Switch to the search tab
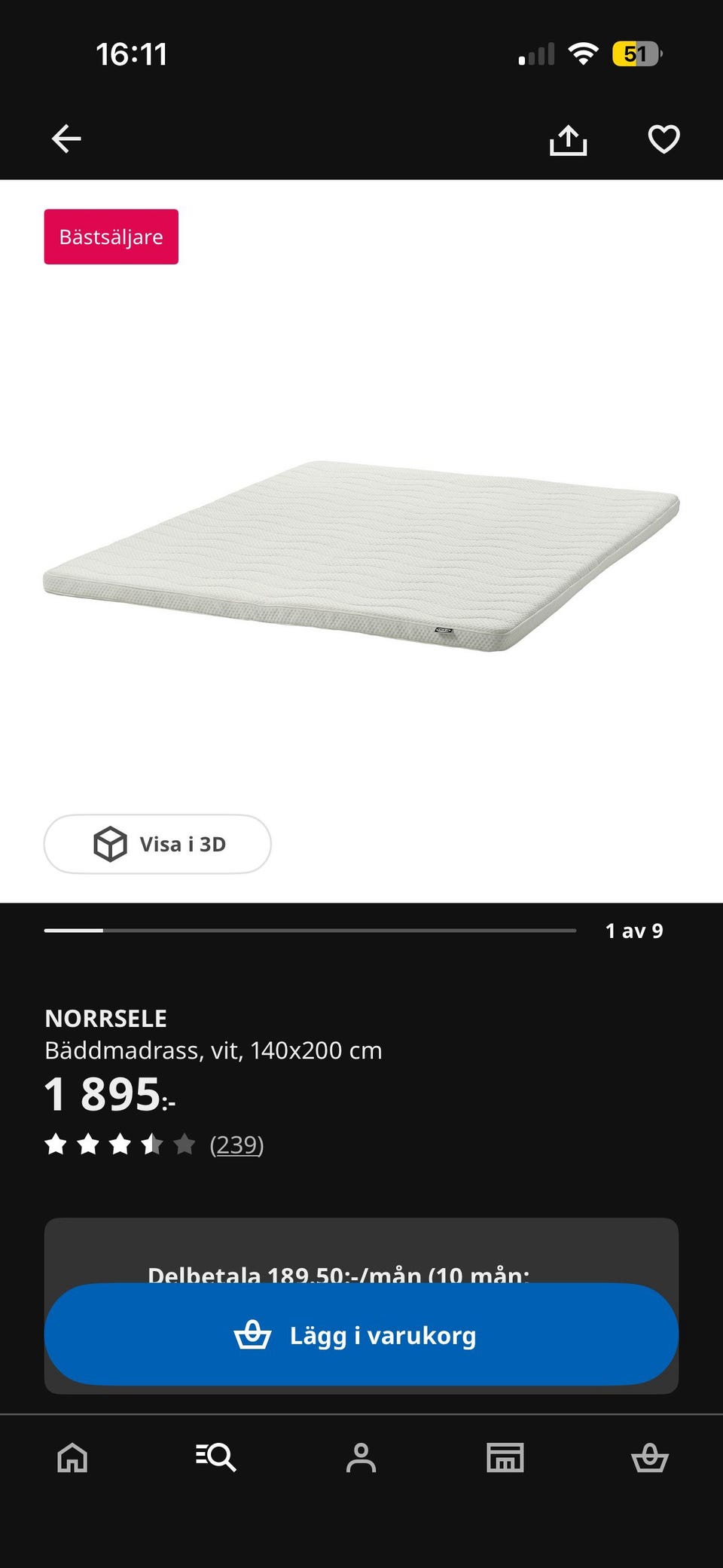The image size is (723, 1568). pyautogui.click(x=216, y=1457)
